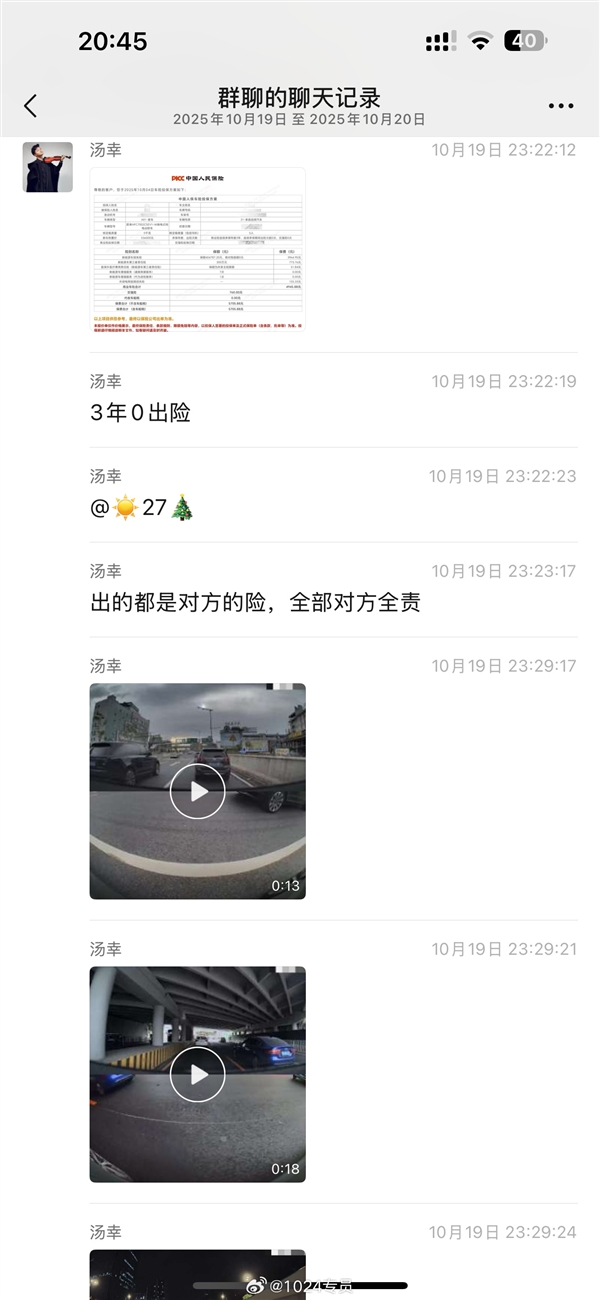This screenshot has width=600, height=1300.
Task: Go back from the chat record
Action: tap(30, 106)
